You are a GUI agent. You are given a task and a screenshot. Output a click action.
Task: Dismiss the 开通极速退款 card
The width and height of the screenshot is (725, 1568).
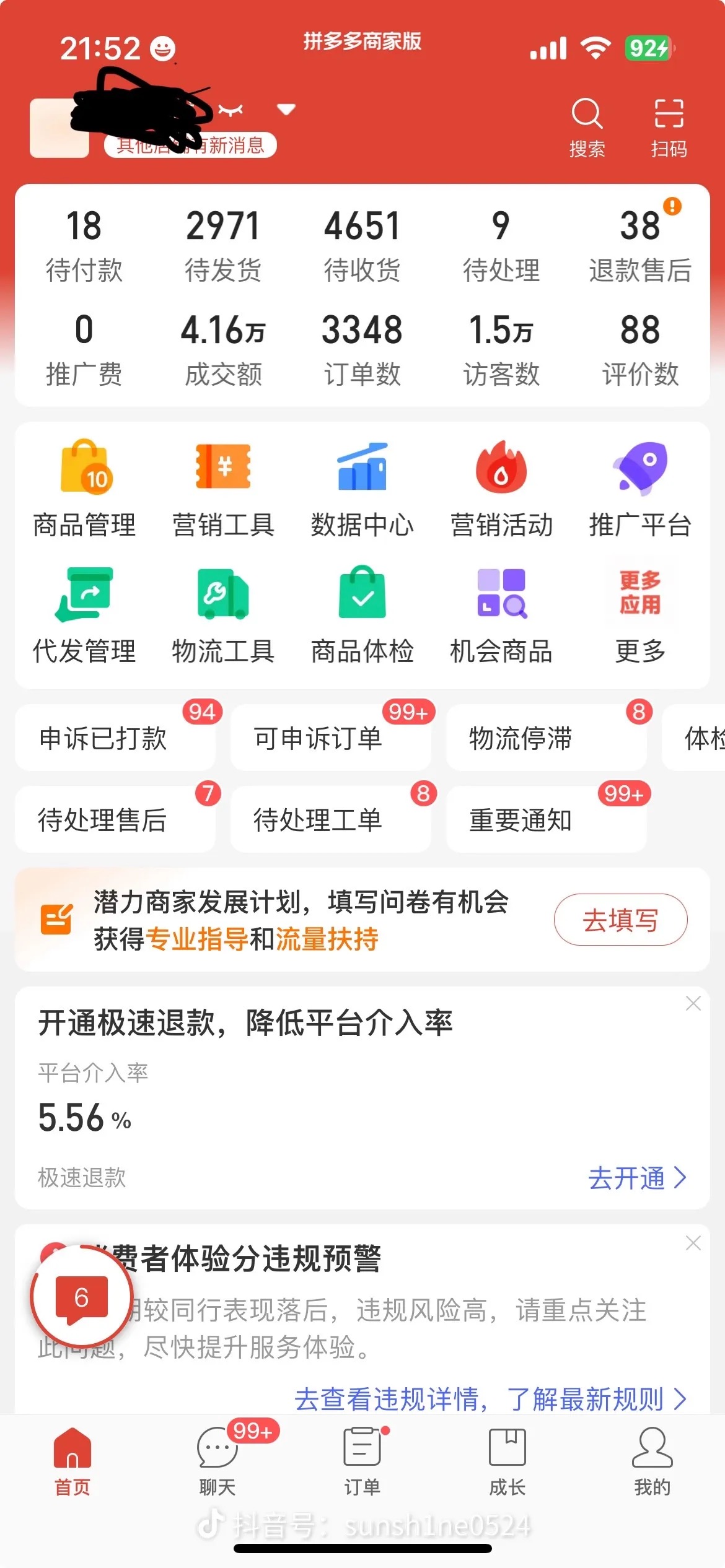[x=693, y=1003]
